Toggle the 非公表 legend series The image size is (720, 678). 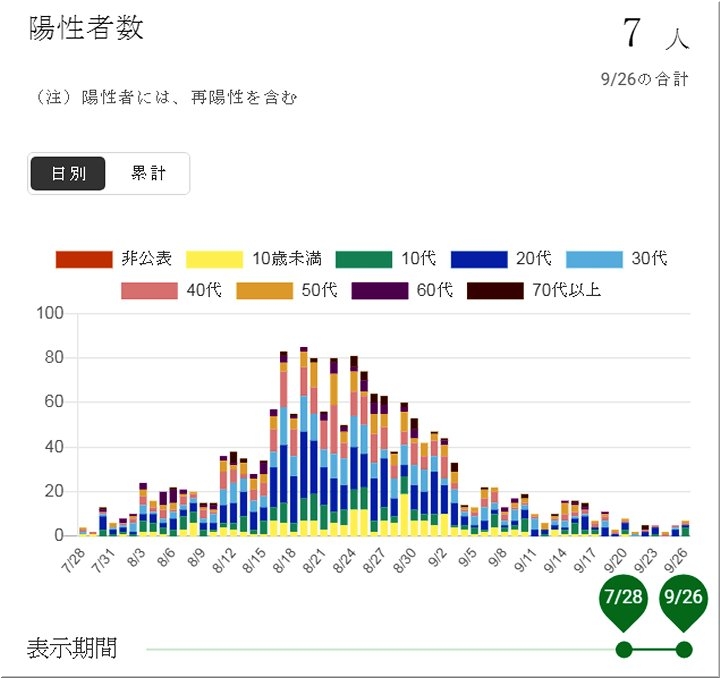pos(114,259)
